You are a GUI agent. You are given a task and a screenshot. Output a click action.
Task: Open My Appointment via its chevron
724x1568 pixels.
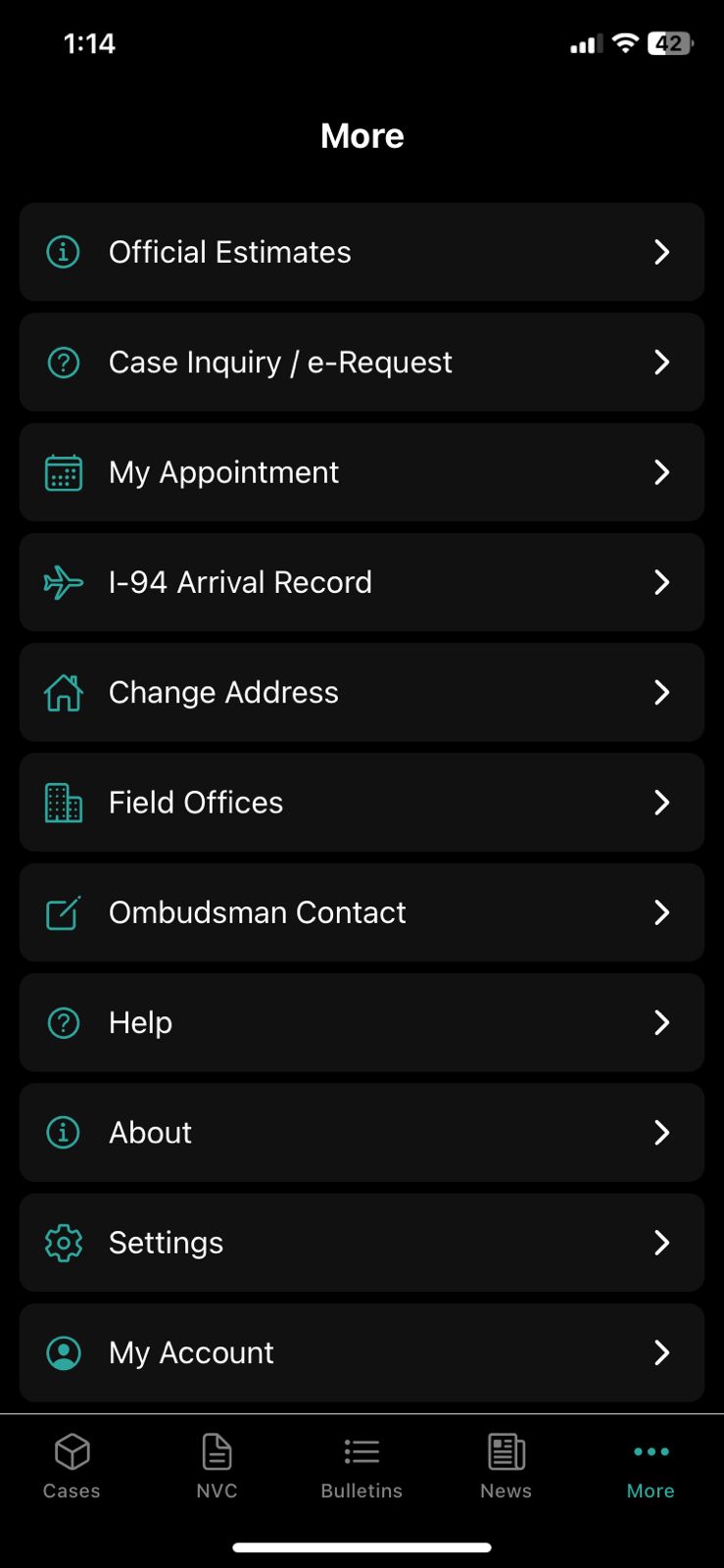click(x=662, y=472)
